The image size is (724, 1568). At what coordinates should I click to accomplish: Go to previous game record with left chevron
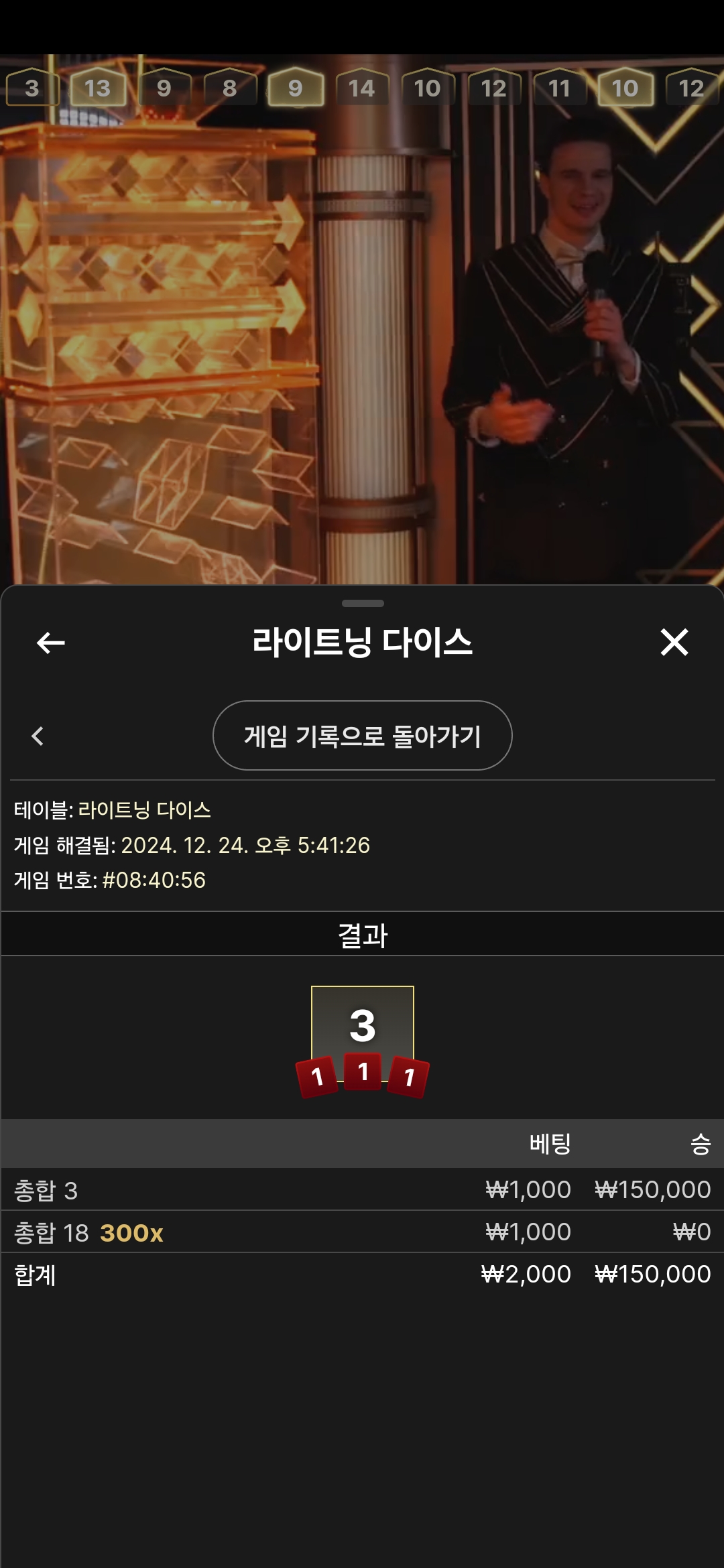(38, 736)
